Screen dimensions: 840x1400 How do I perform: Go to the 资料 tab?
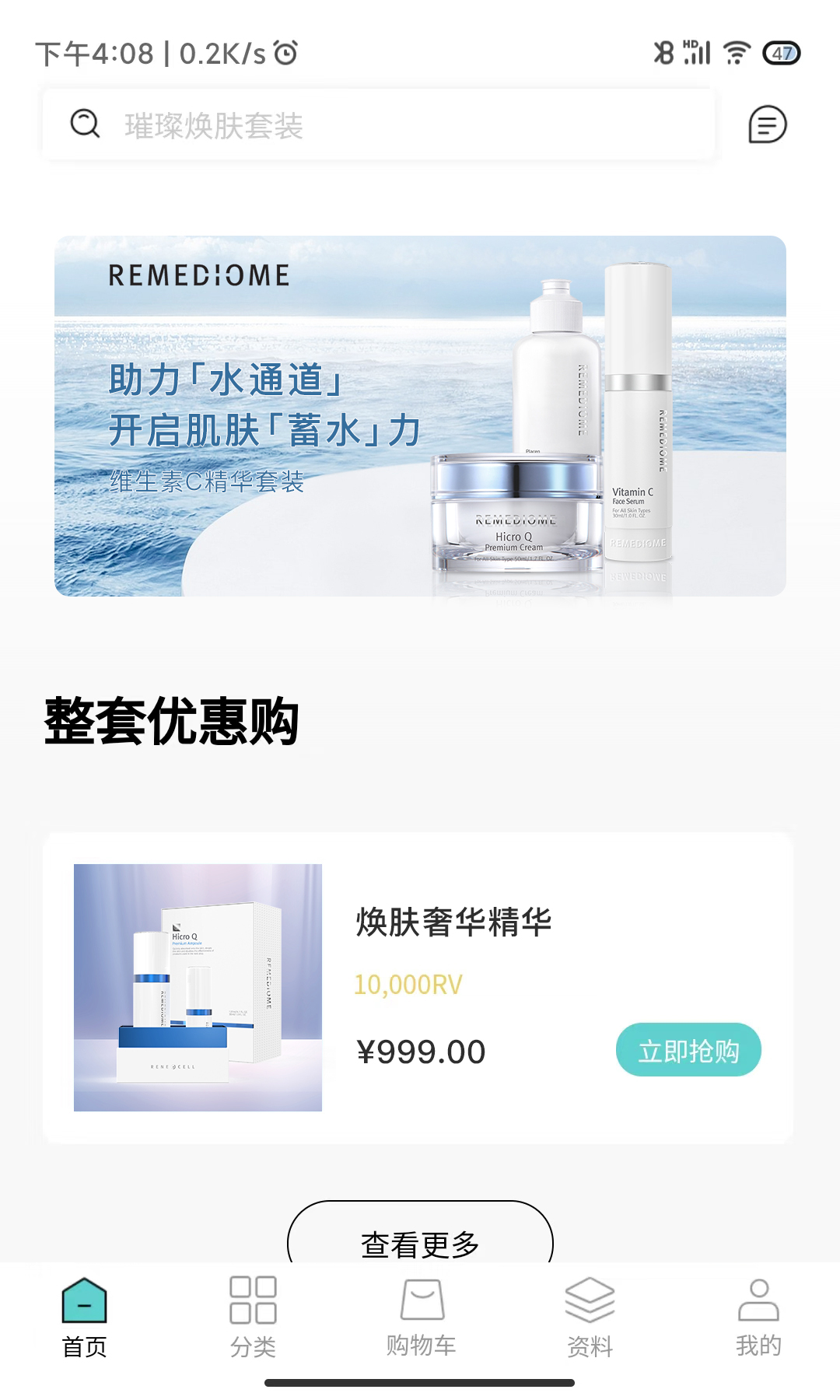pyautogui.click(x=590, y=1316)
